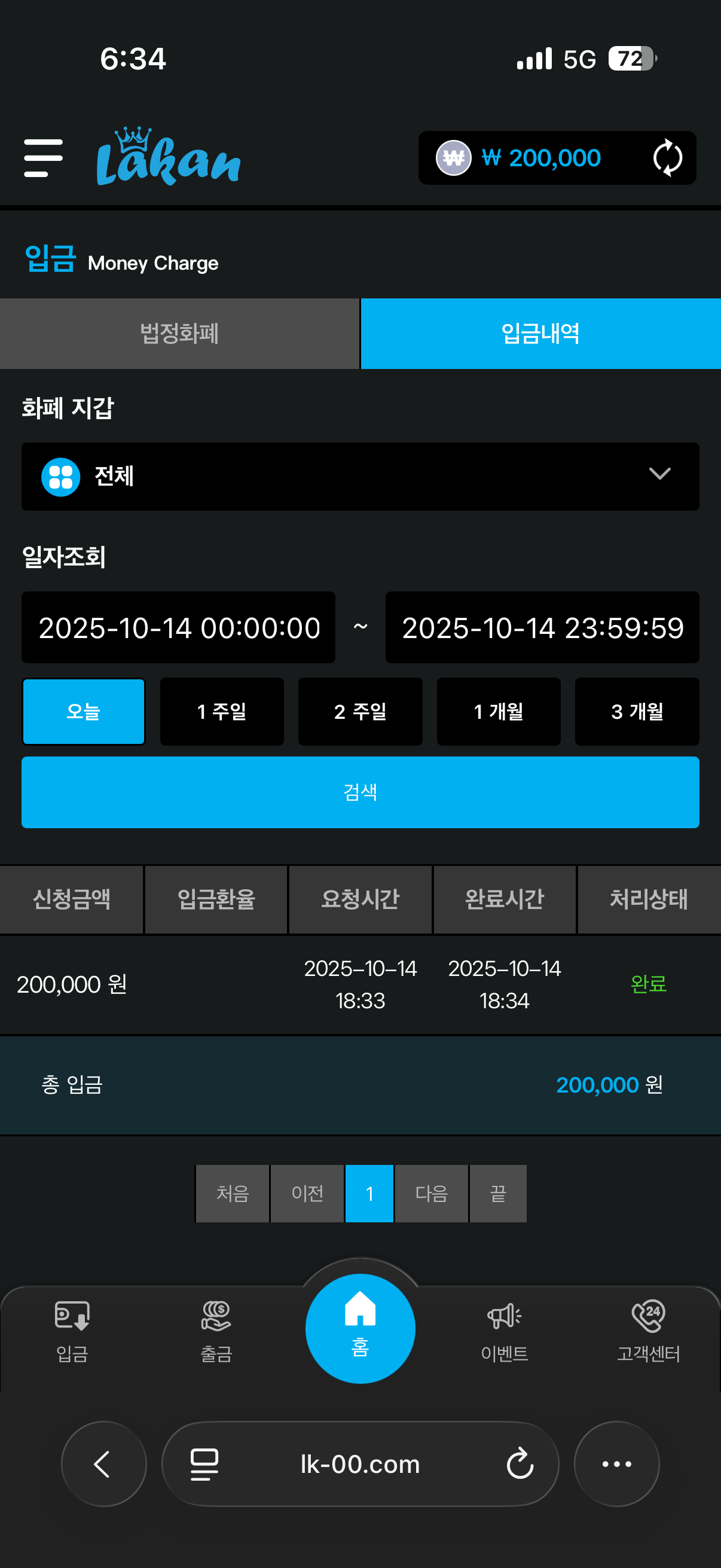
Task: Select the 1 주일 date range
Action: [x=221, y=712]
